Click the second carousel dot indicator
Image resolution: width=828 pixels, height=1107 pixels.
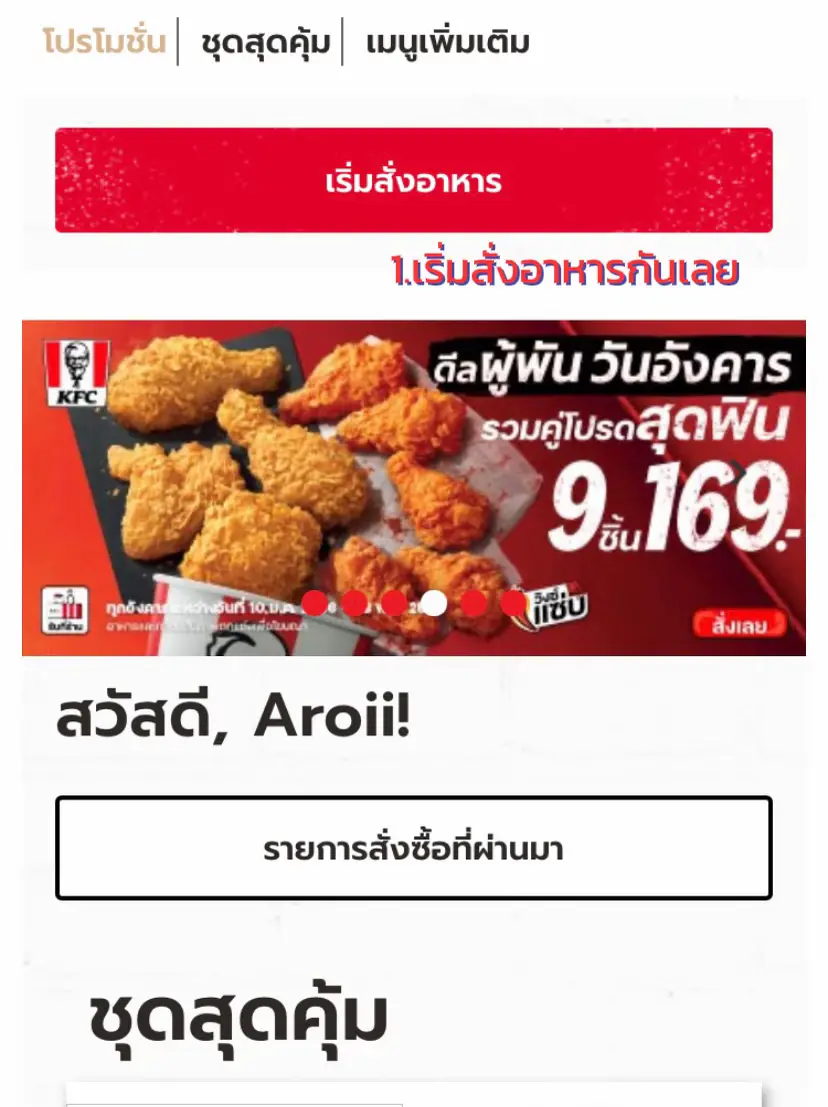click(353, 604)
